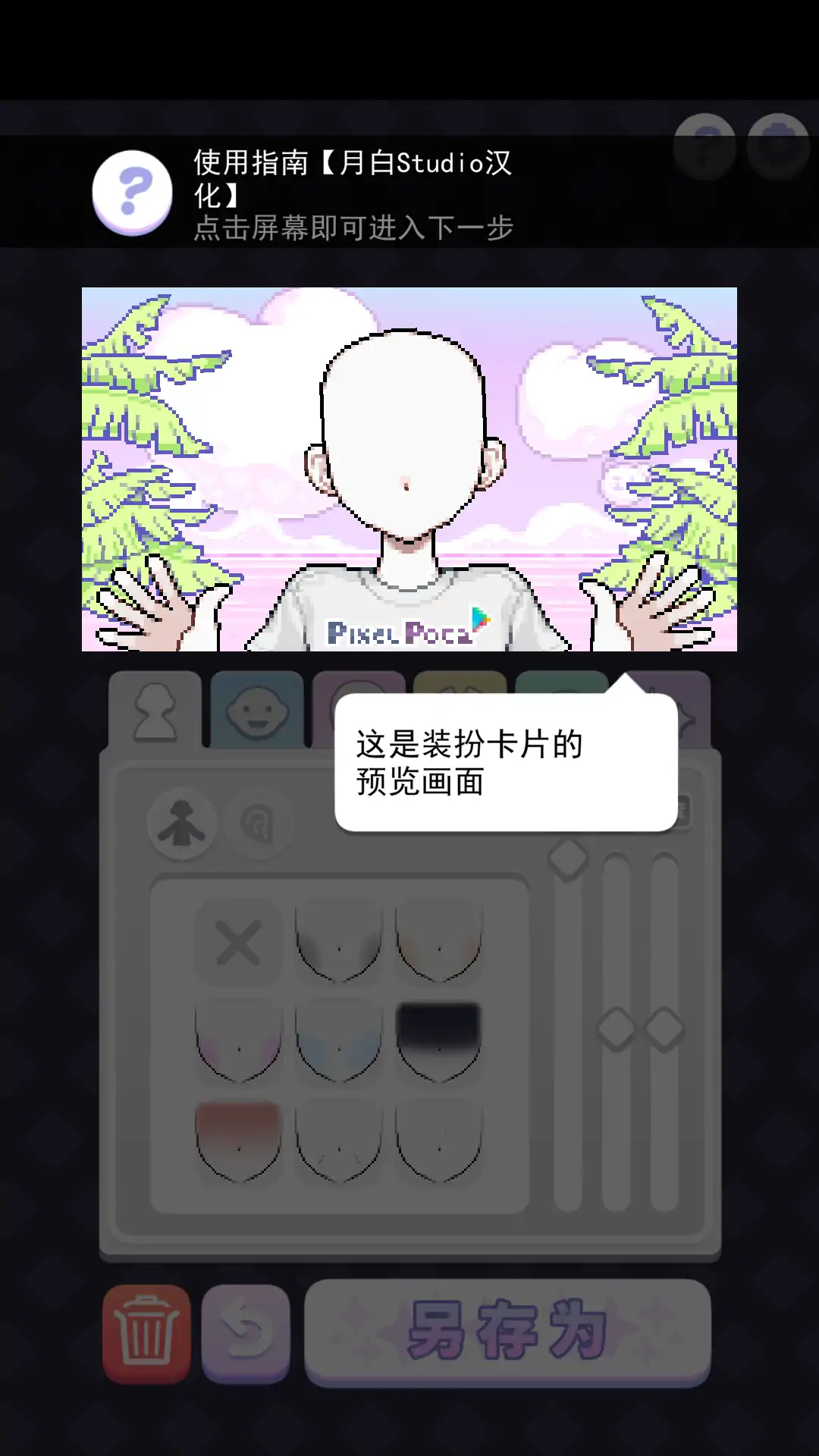This screenshot has width=819, height=1456.
Task: Save the avatar with 另存为 button
Action: pos(507,1332)
